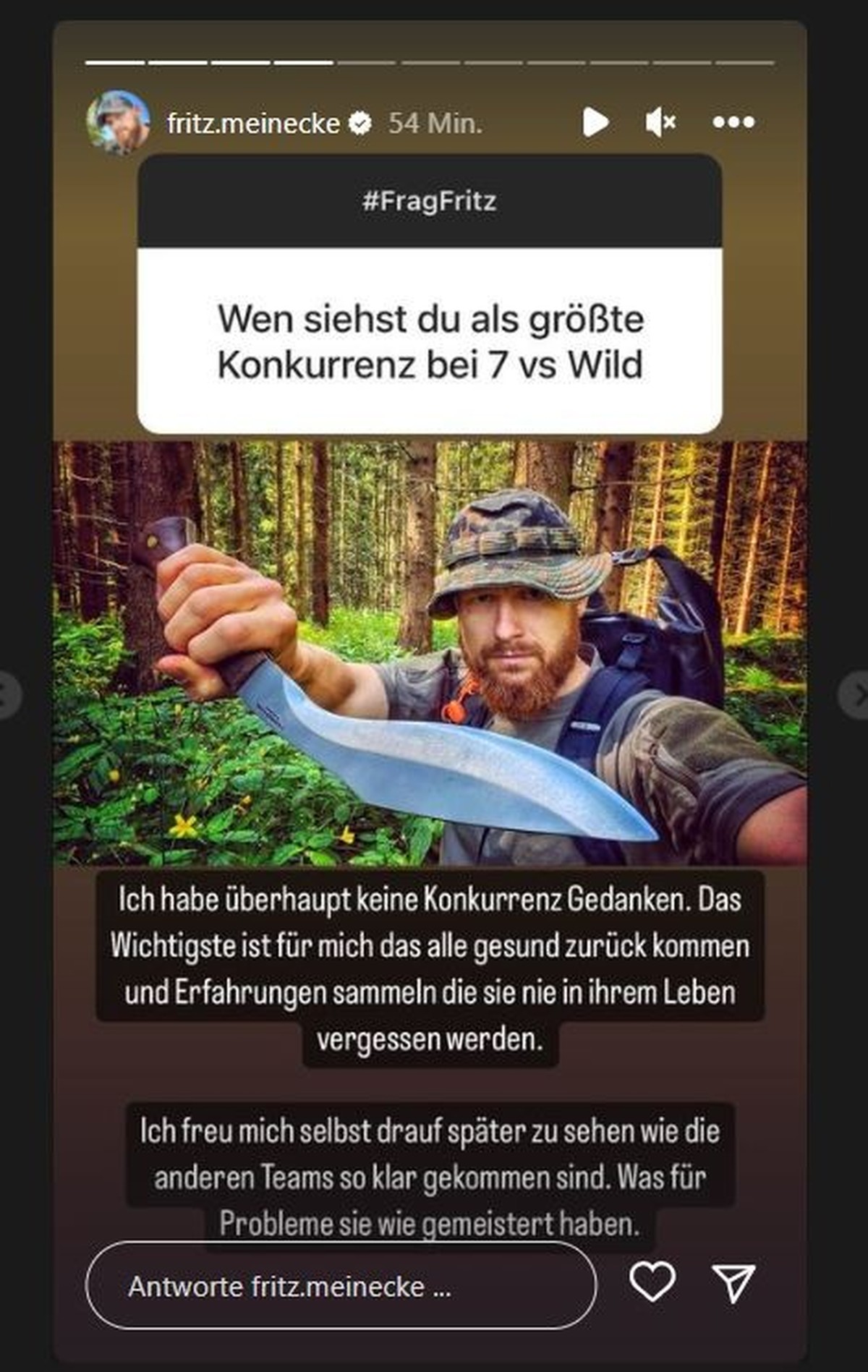Share story via paper plane icon
868x1372 pixels.
click(733, 1283)
